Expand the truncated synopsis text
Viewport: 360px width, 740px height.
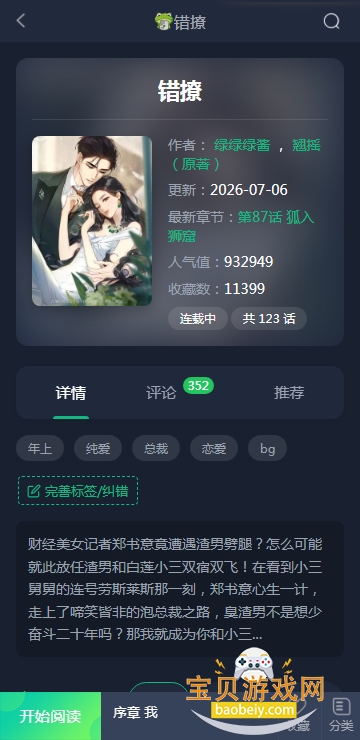click(x=180, y=589)
